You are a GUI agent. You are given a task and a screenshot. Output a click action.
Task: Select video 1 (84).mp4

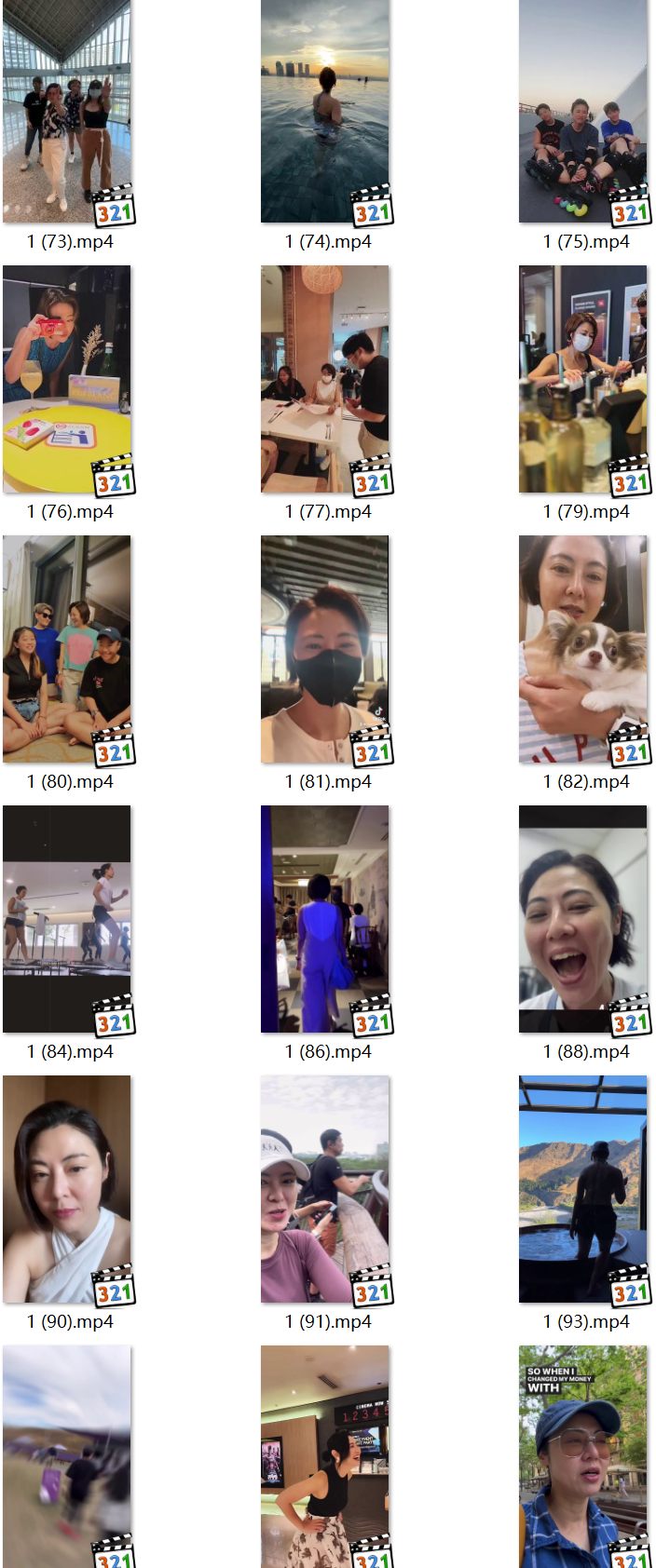coord(67,919)
